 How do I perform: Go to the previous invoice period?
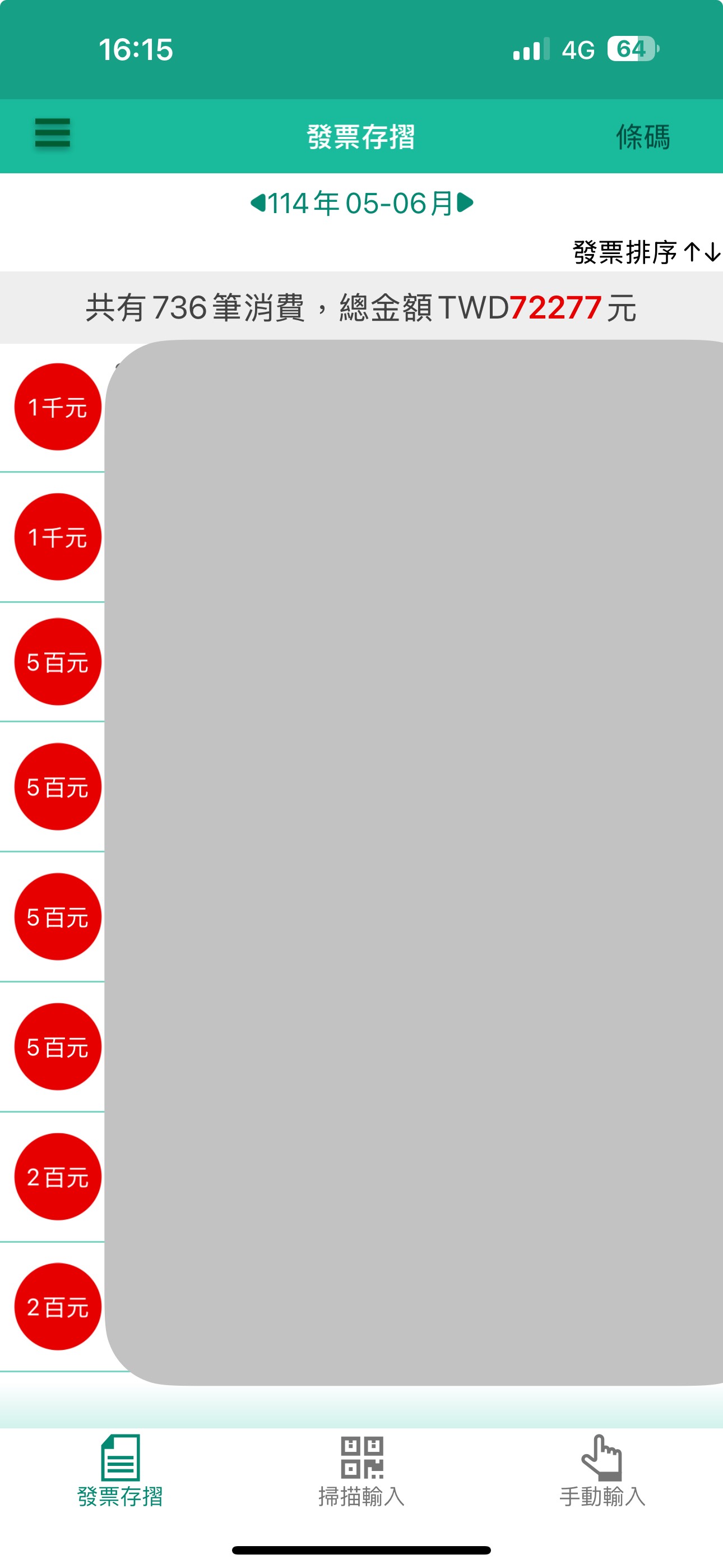[x=258, y=202]
